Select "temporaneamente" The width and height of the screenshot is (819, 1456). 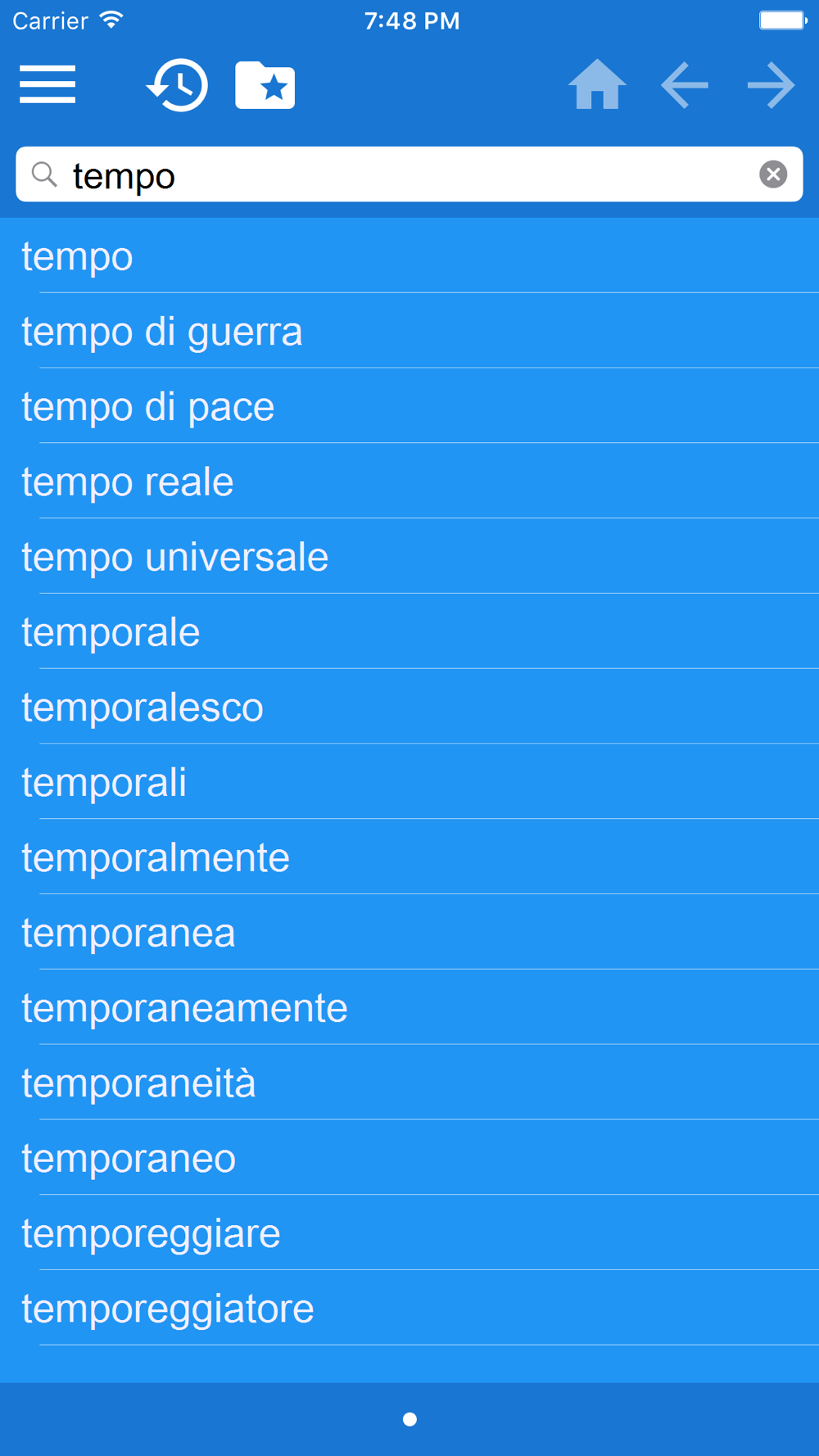(409, 1008)
